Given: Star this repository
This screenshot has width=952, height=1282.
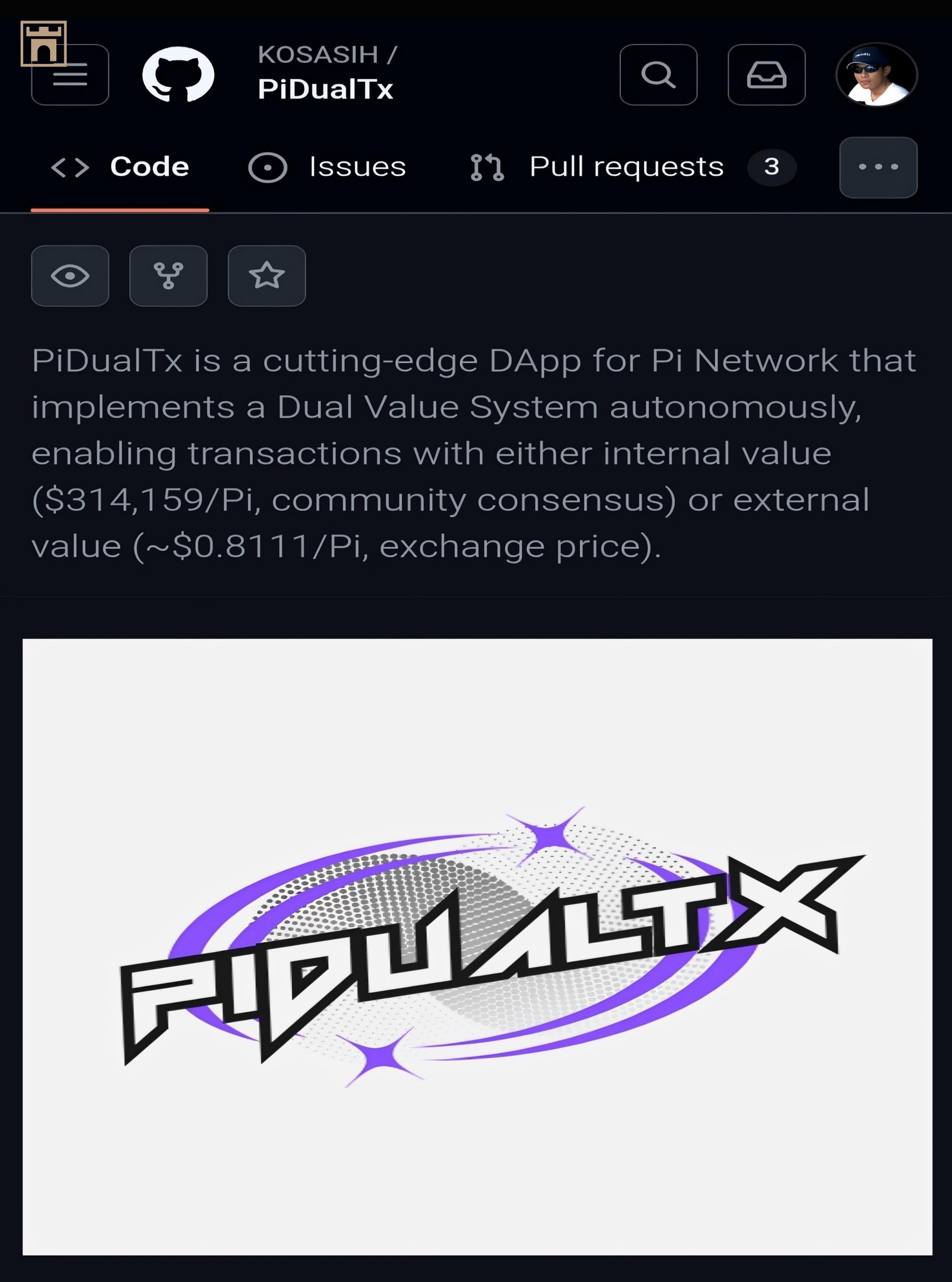Looking at the screenshot, I should (267, 276).
